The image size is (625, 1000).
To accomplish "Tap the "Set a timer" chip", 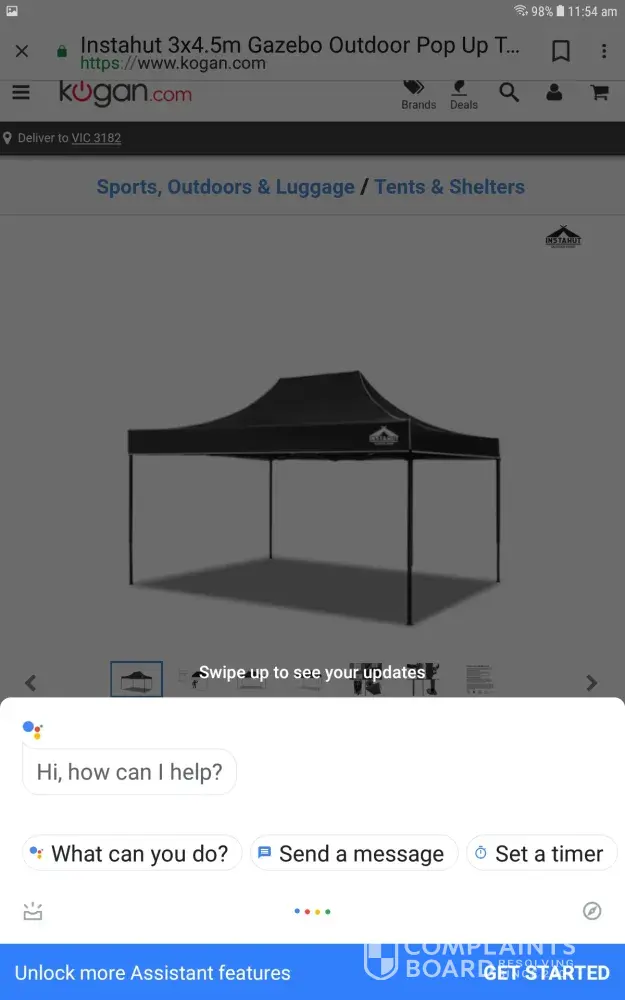I will (541, 853).
